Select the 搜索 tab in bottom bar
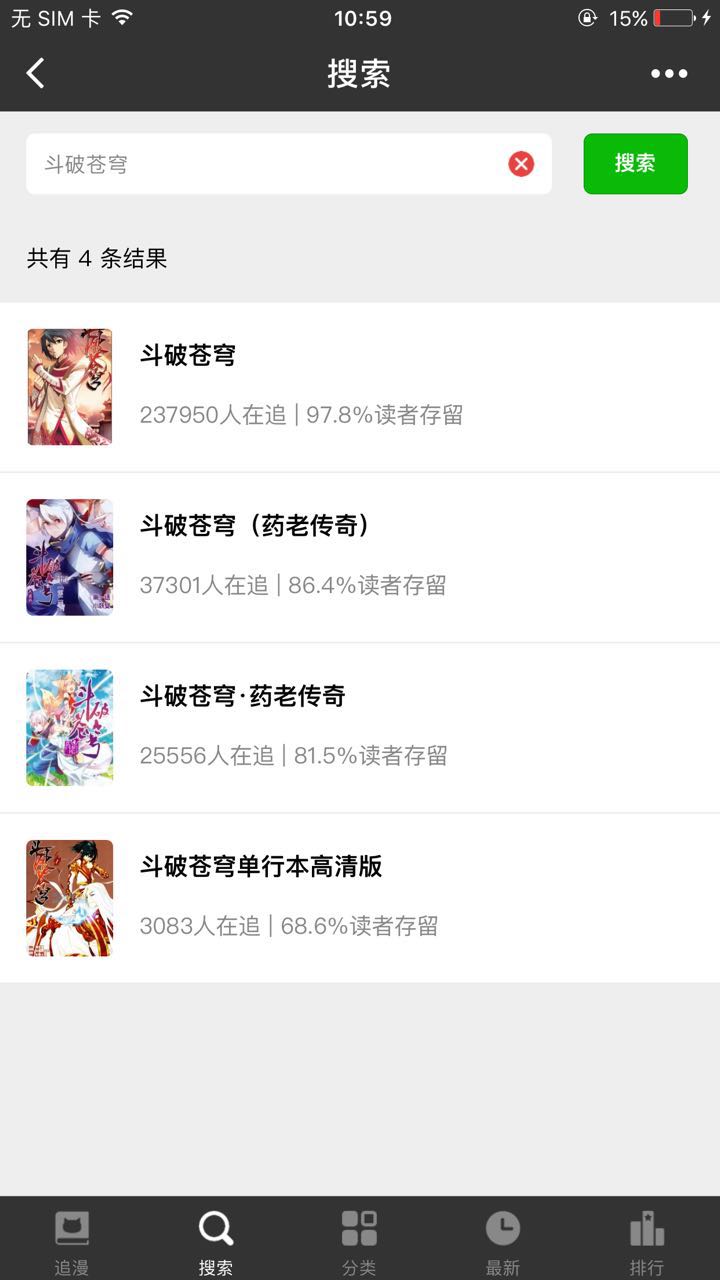 click(215, 1240)
